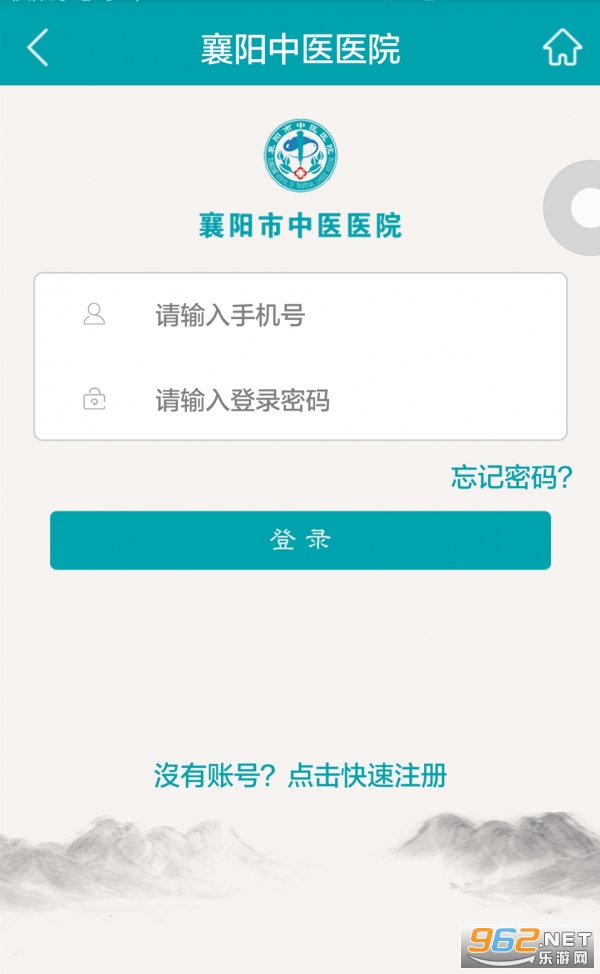
Task: Tap the floating assistive circle button
Action: coord(579,208)
